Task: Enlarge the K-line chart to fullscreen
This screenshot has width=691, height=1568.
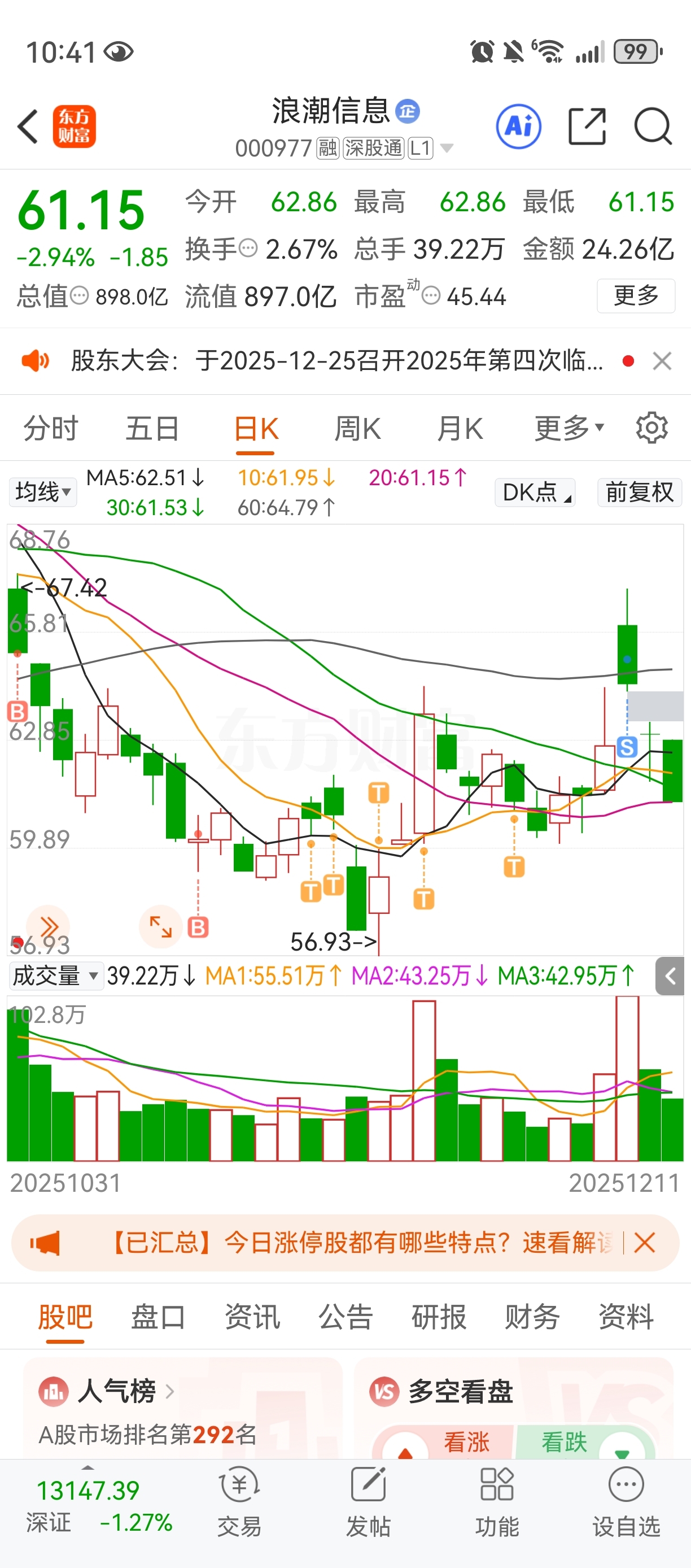Action: (x=160, y=926)
